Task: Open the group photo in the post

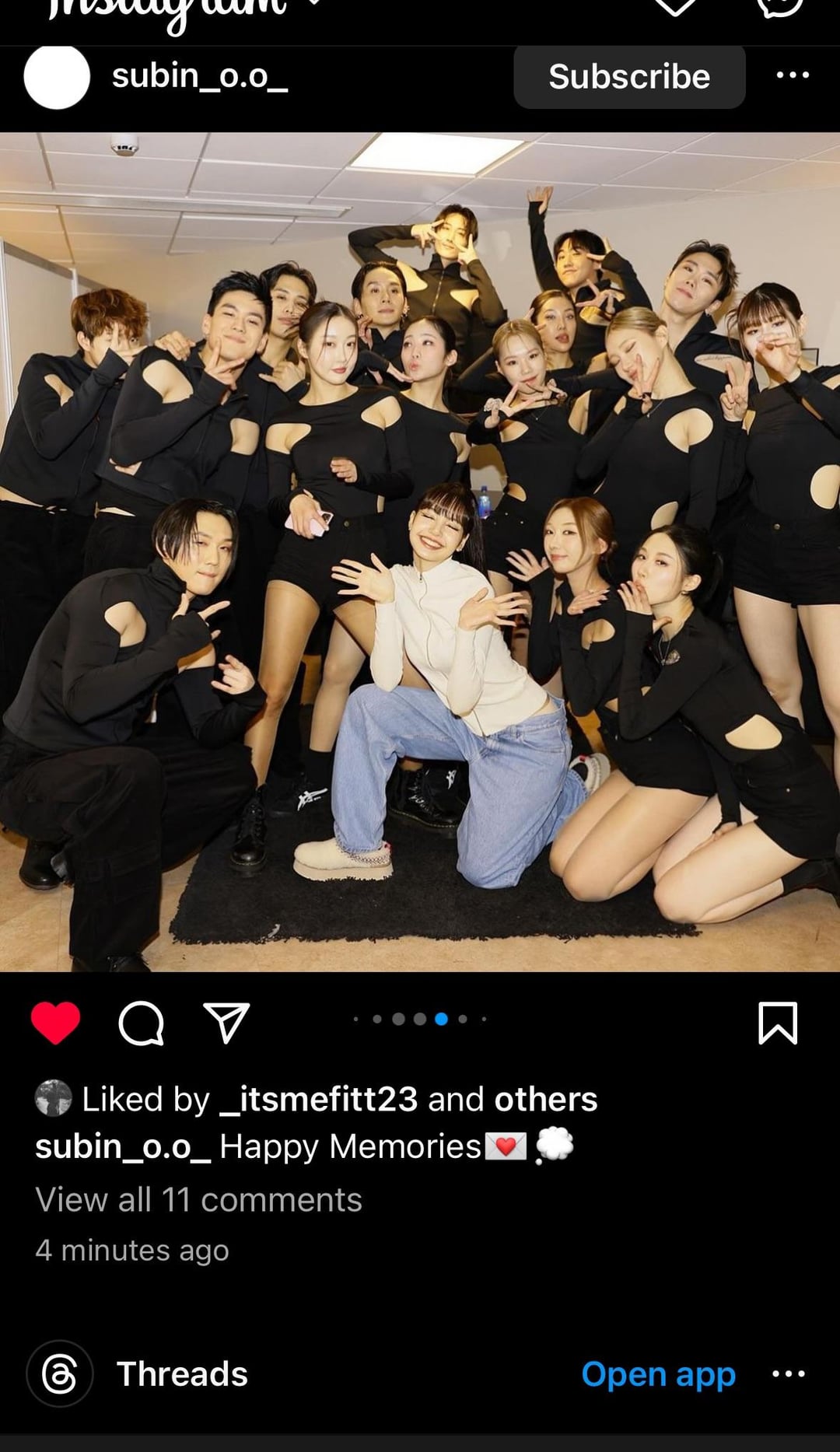Action: 420,551
